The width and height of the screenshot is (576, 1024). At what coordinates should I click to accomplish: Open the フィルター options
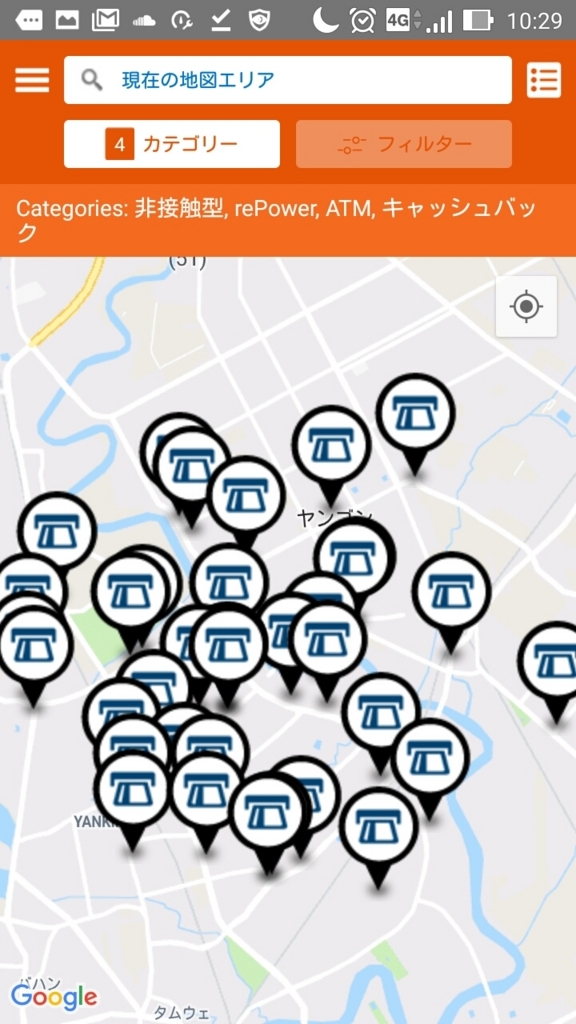click(x=404, y=144)
